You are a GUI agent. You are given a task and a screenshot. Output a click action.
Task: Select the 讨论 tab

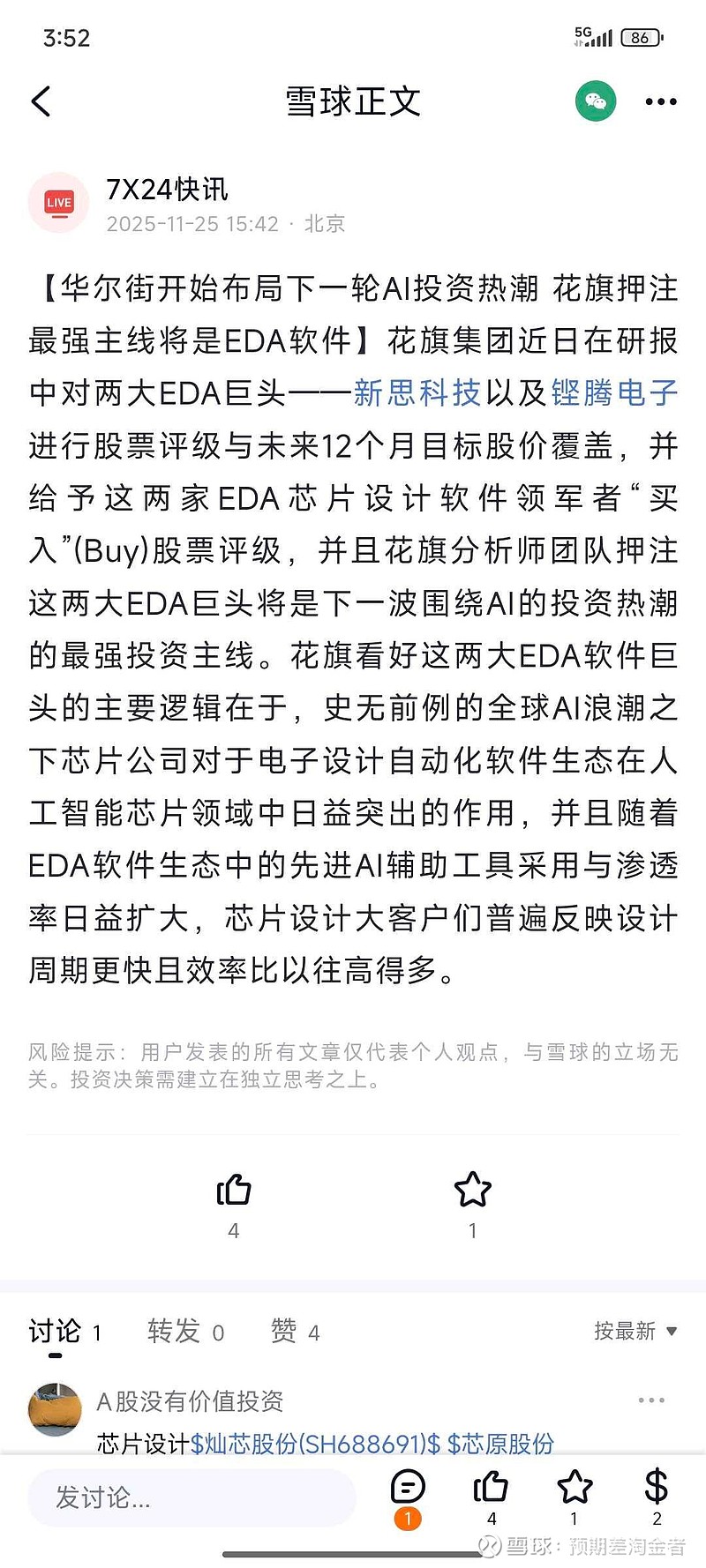pos(53,1332)
